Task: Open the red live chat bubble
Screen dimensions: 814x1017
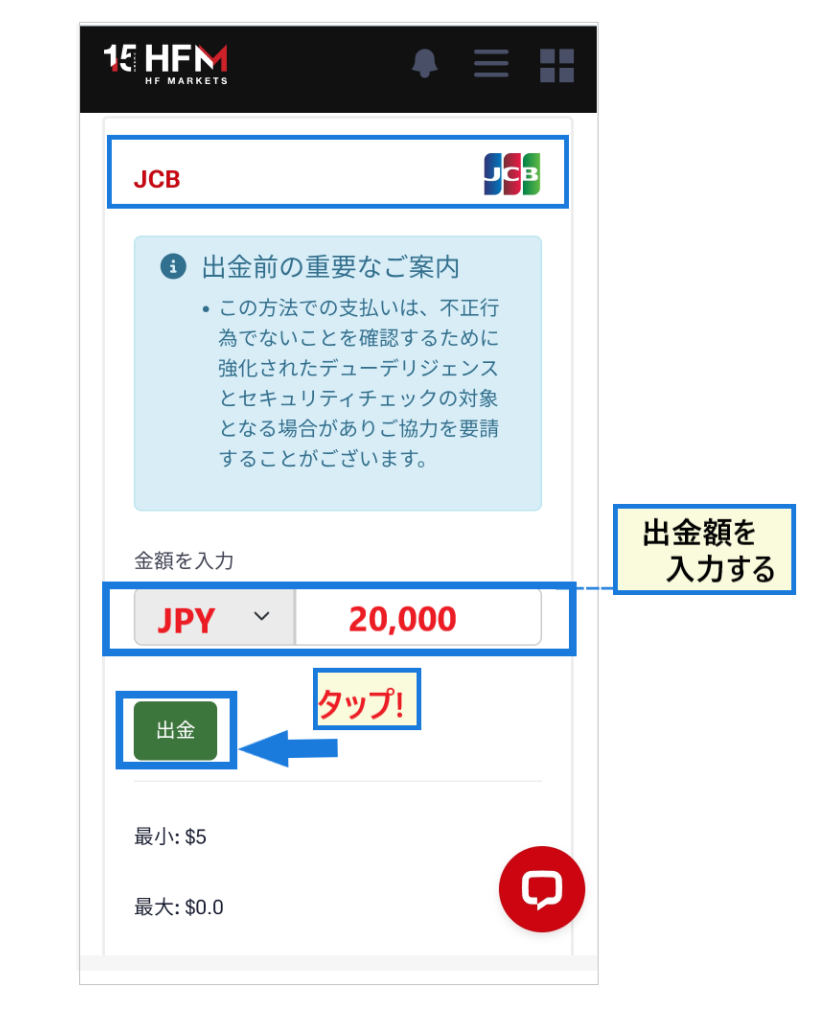Action: click(x=541, y=889)
